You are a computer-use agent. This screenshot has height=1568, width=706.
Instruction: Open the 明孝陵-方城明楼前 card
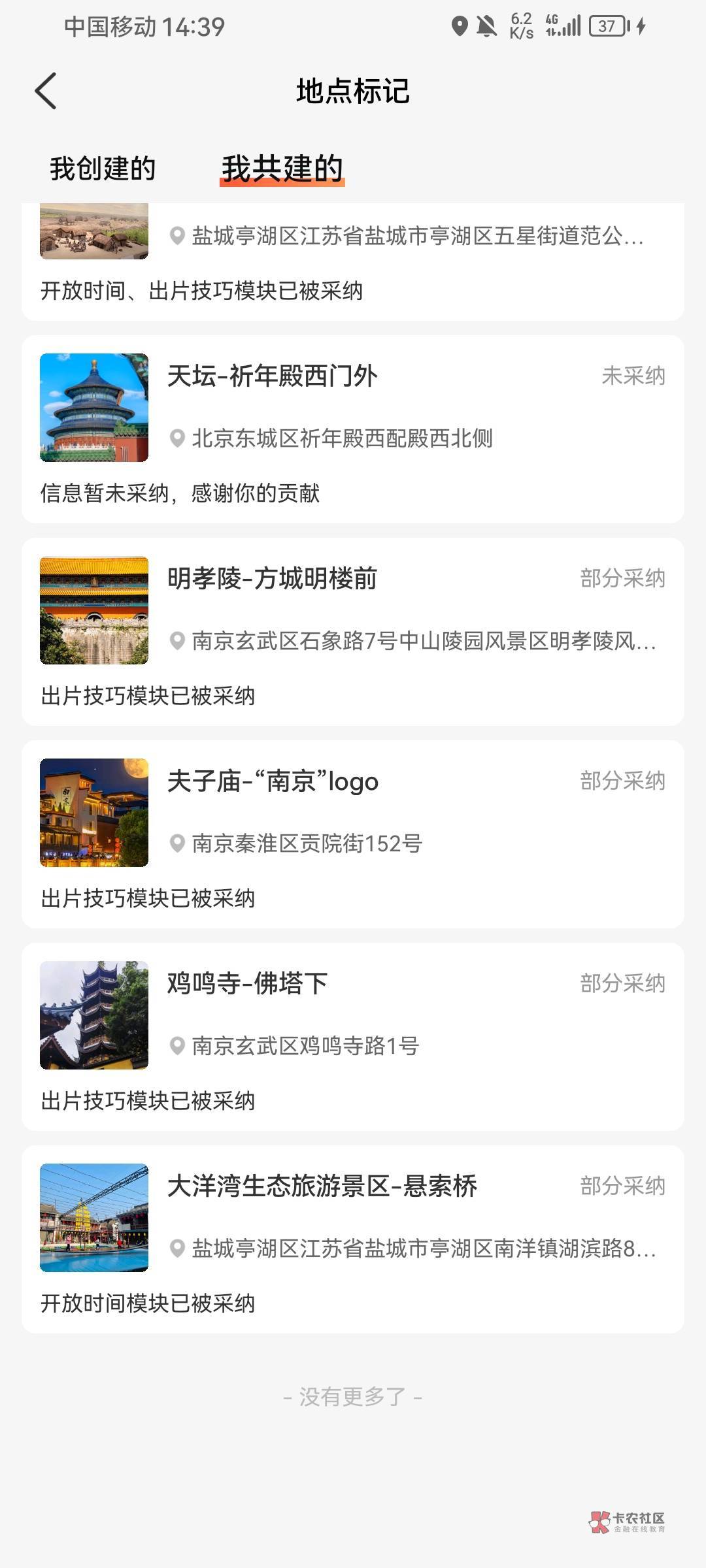tap(353, 631)
